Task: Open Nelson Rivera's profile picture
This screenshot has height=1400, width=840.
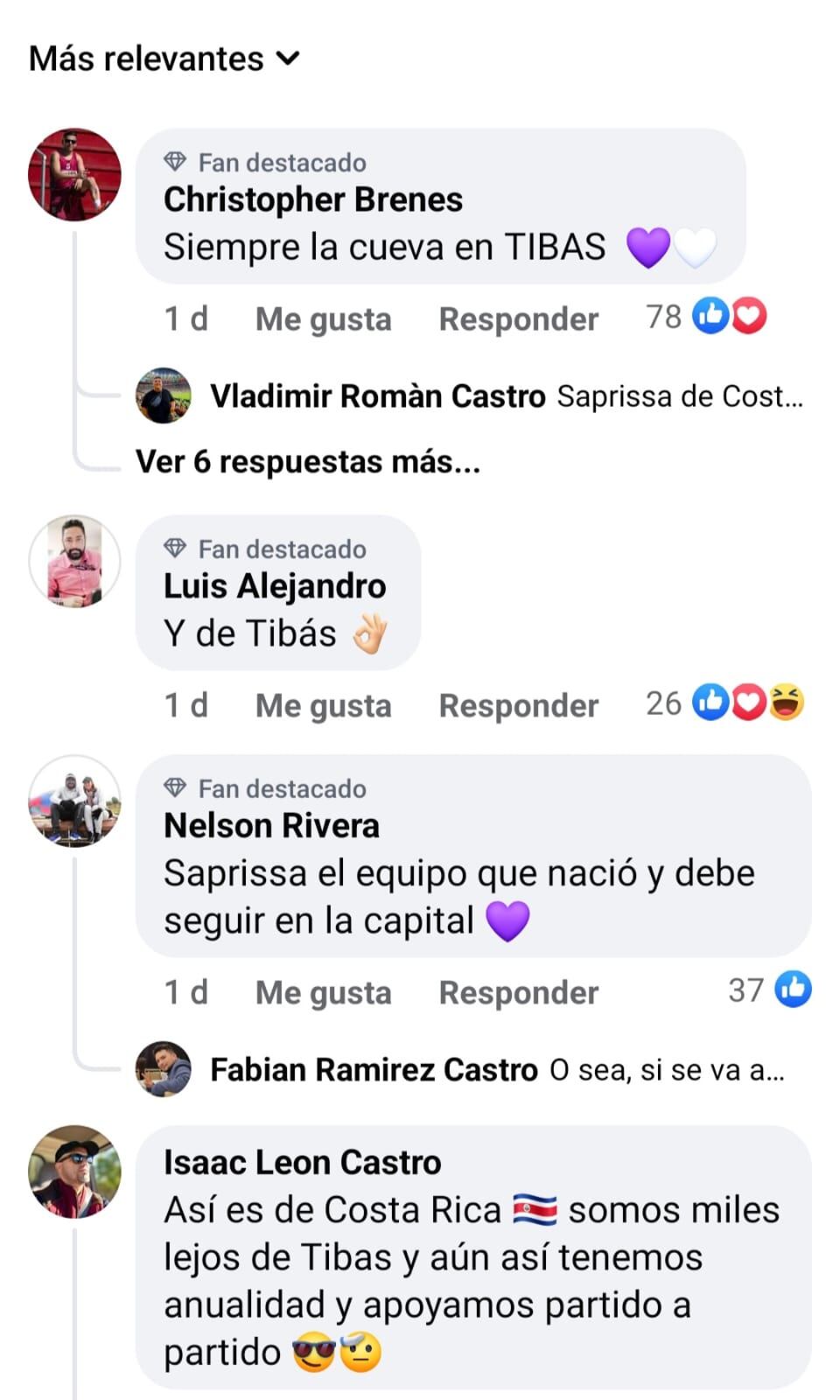Action: (75, 801)
